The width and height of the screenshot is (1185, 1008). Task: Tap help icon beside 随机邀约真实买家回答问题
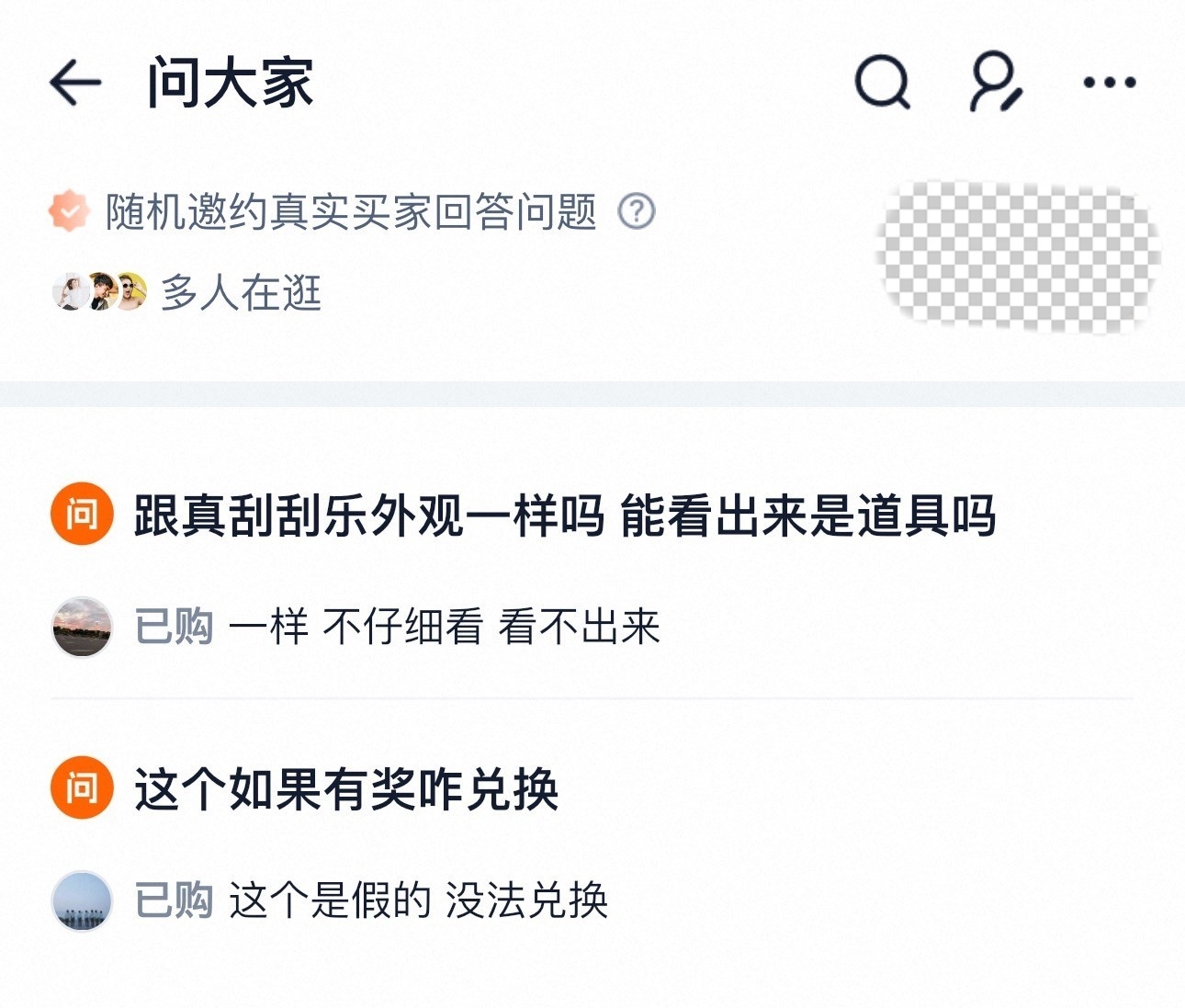(636, 212)
